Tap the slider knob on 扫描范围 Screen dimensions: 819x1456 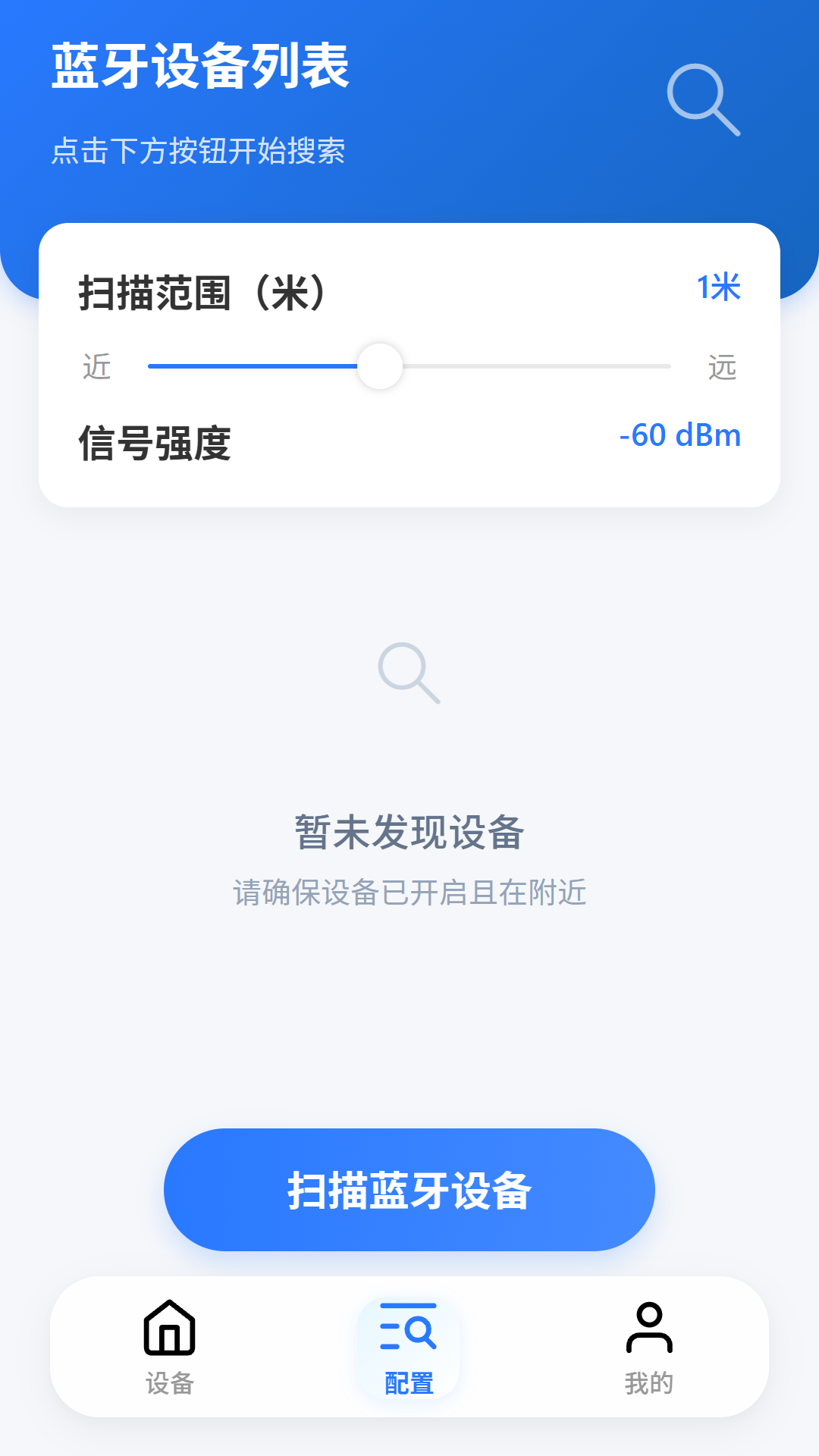coord(381,366)
